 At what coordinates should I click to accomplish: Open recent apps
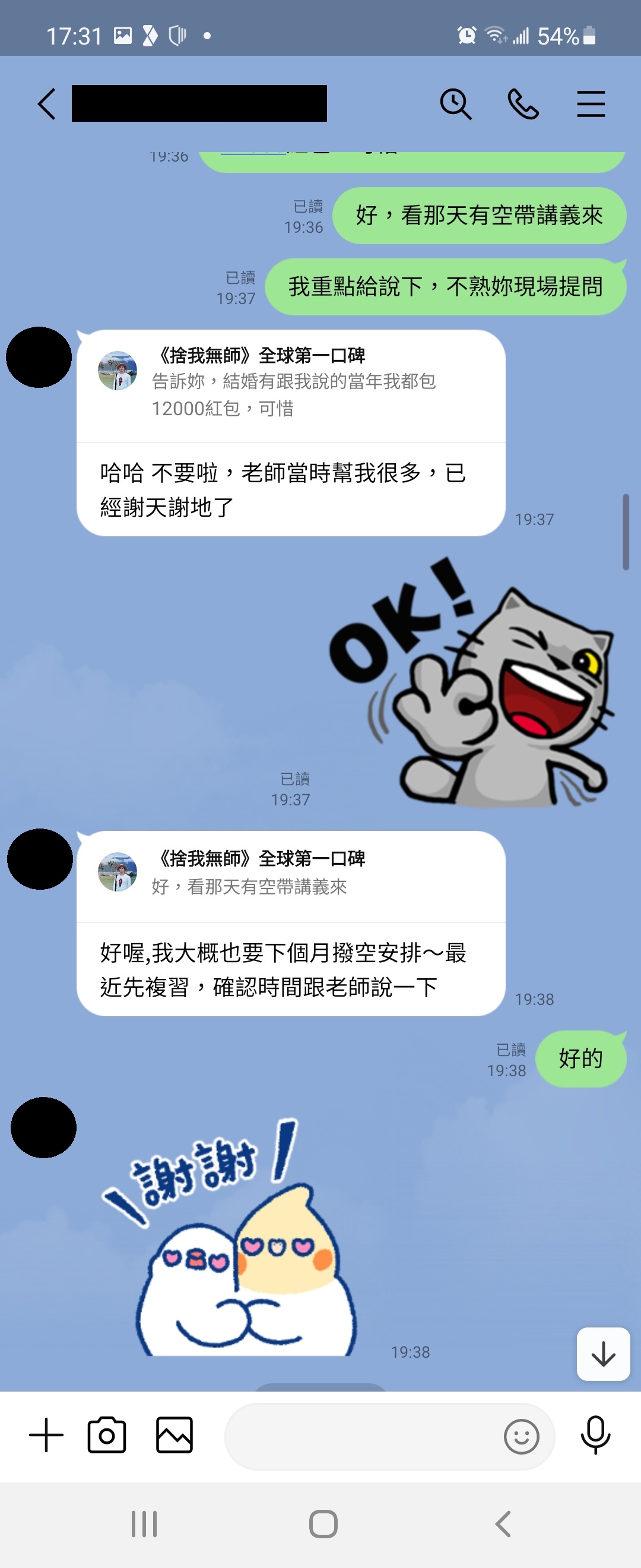[144, 1524]
